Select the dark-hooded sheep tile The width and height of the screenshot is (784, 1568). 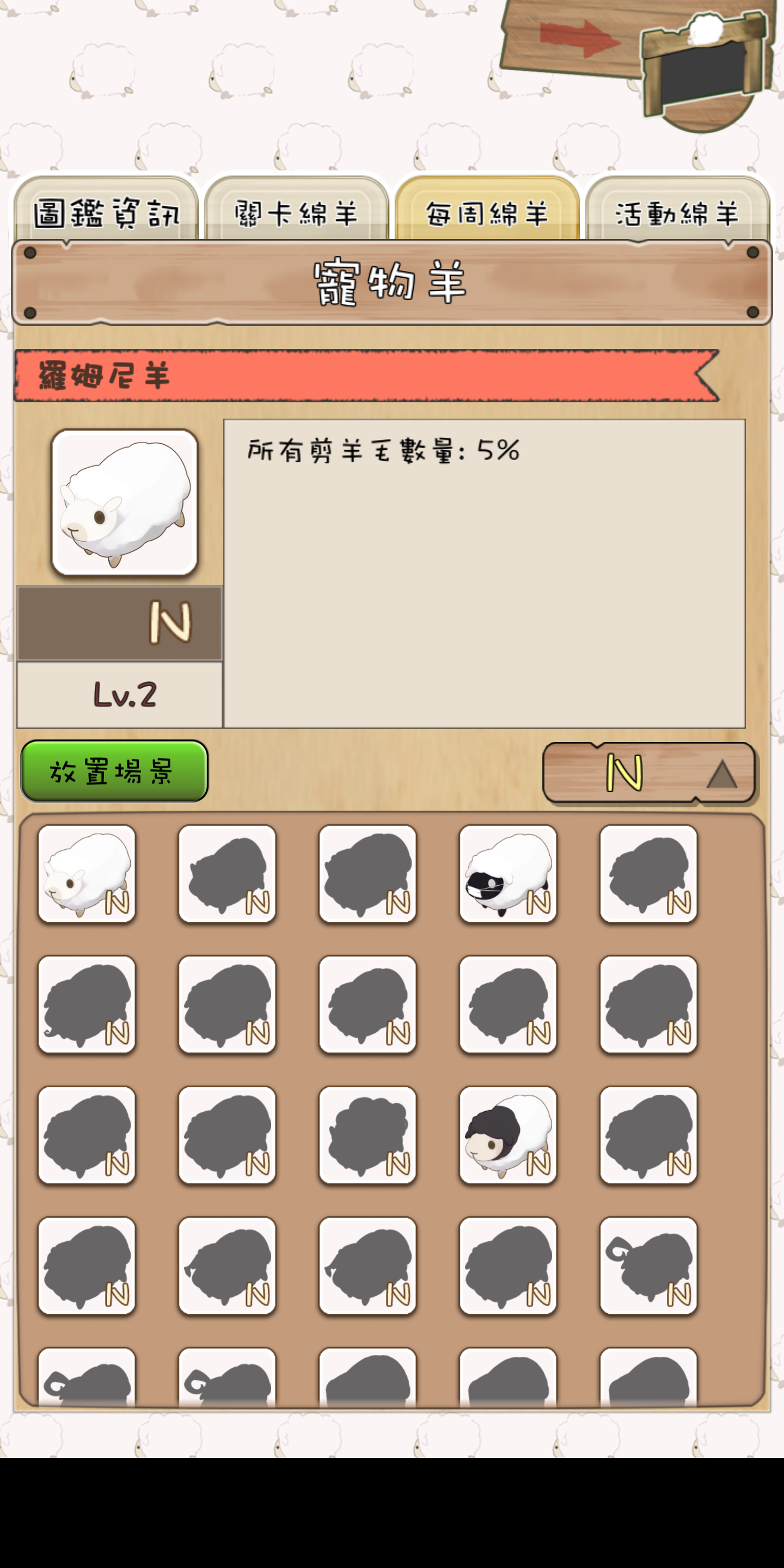pyautogui.click(x=507, y=1135)
